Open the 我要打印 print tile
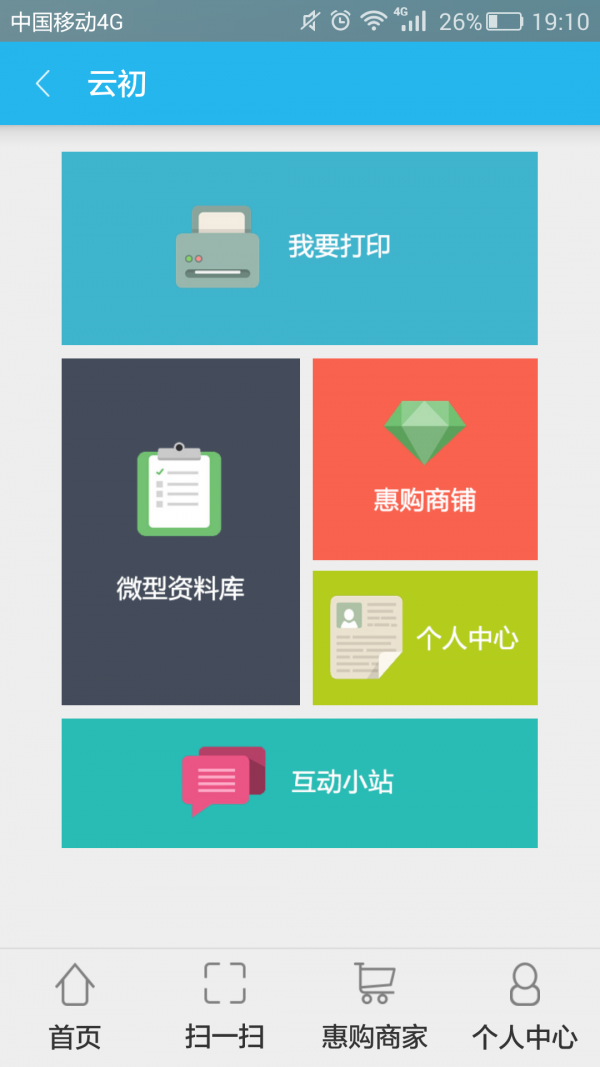Screen dimensions: 600x1067 pyautogui.click(x=299, y=248)
